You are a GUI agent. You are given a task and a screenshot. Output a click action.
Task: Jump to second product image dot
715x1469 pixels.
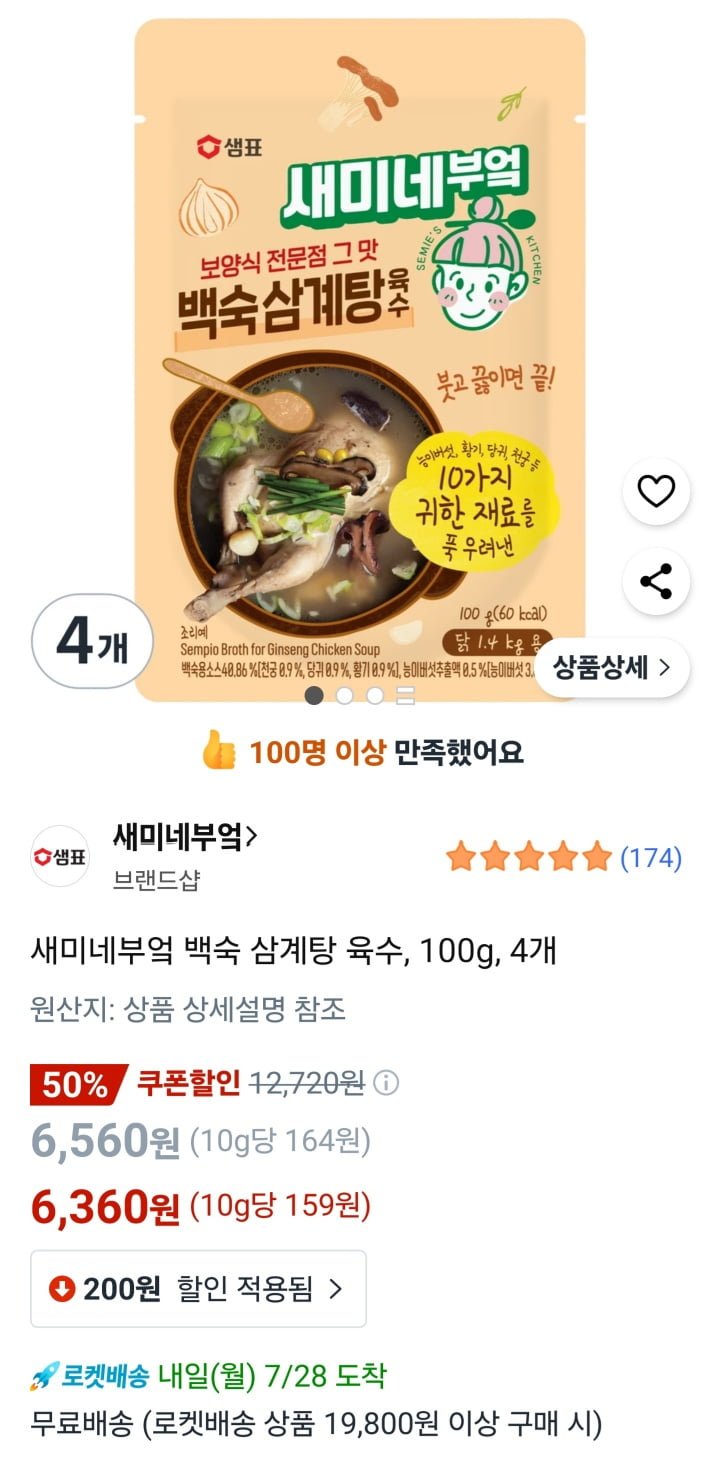point(344,696)
